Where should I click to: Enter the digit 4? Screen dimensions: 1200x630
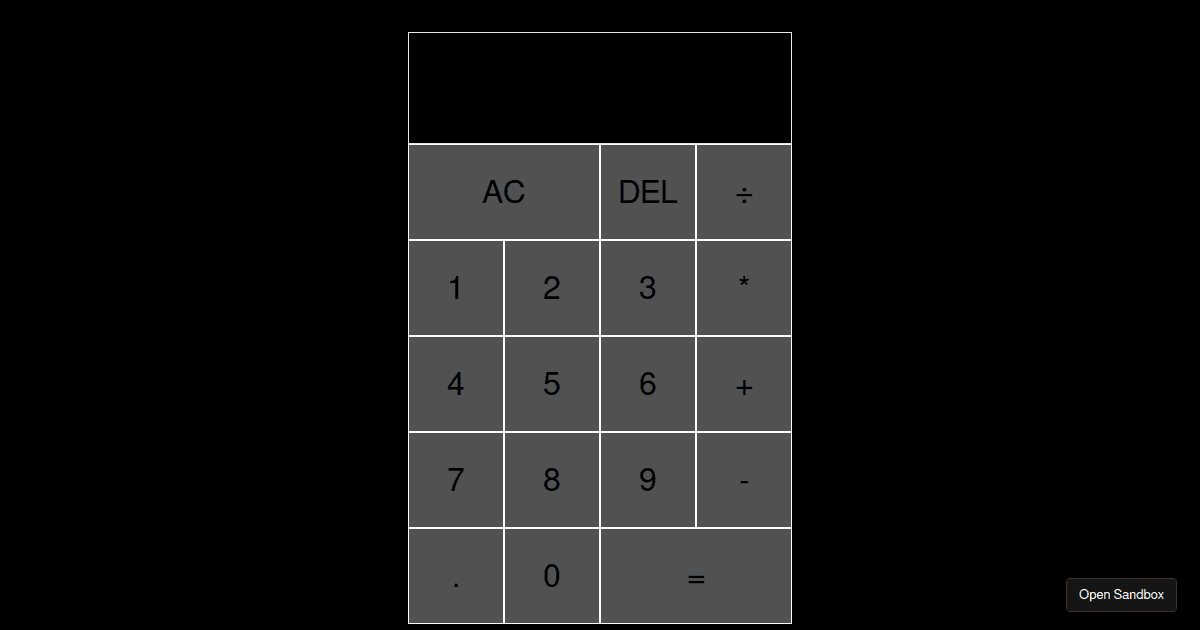pos(456,384)
